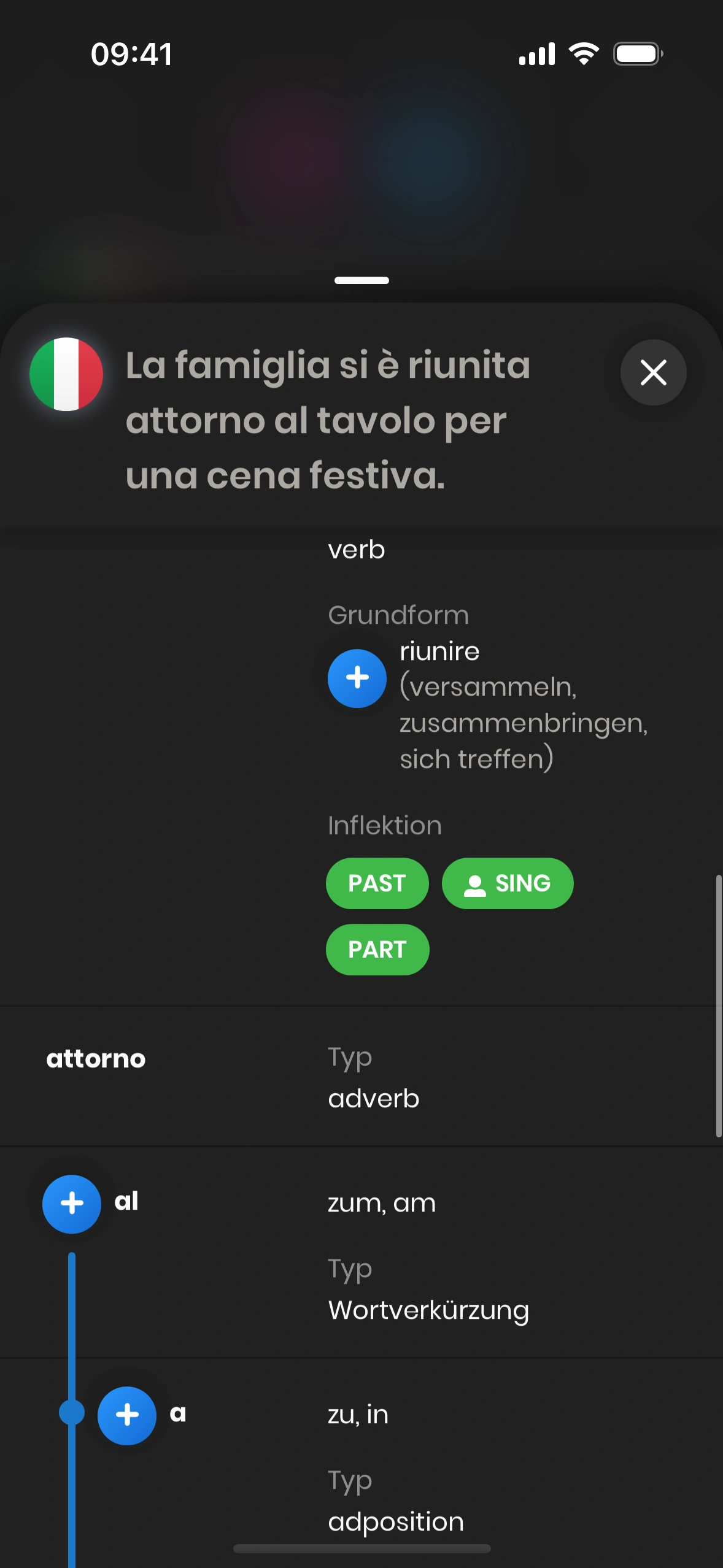Image resolution: width=723 pixels, height=1568 pixels.
Task: Add the word al
Action: [x=72, y=1204]
